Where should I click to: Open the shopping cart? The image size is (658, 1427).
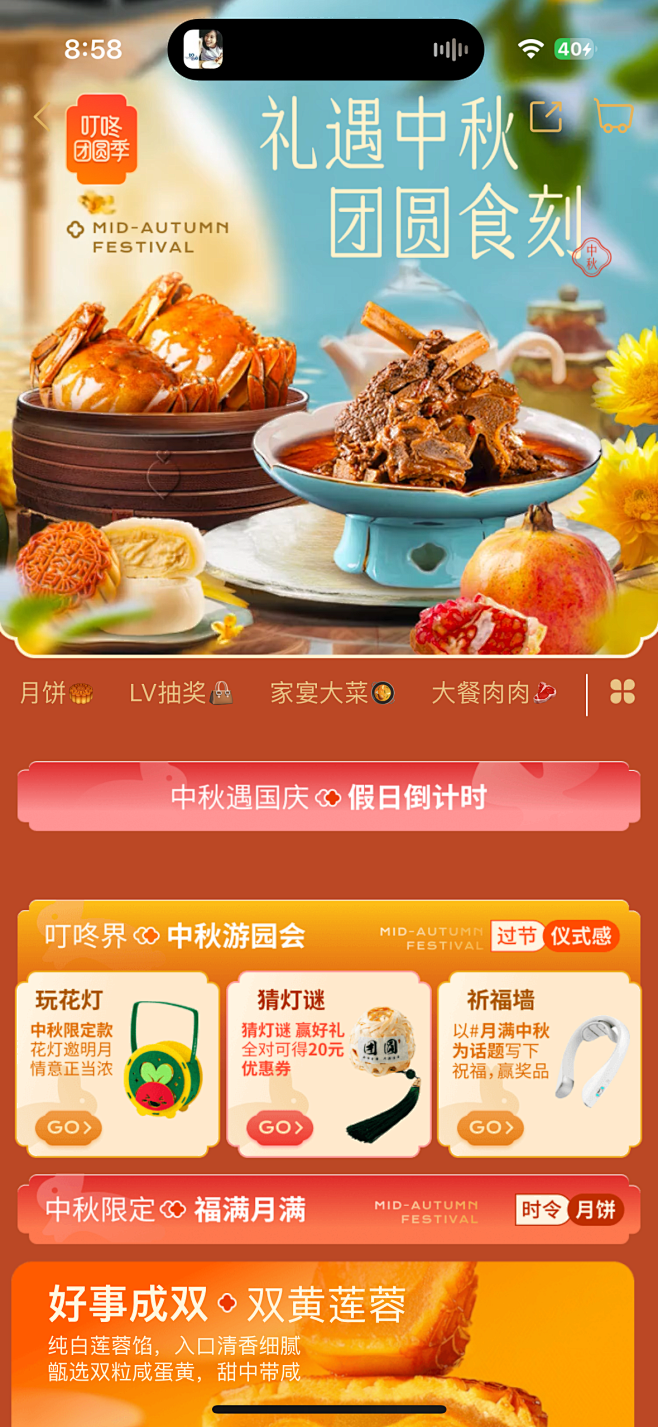click(614, 116)
